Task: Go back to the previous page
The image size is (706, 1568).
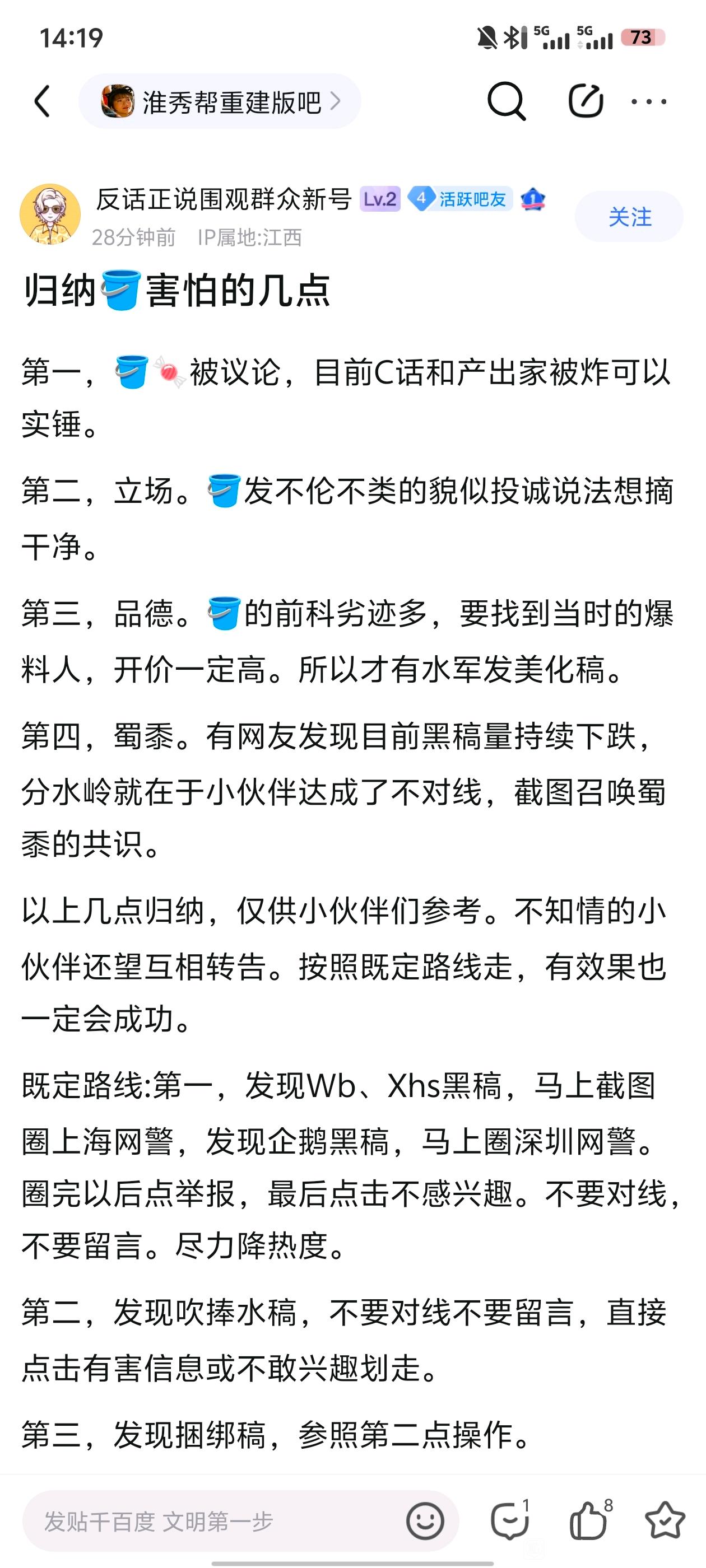Action: 41,101
